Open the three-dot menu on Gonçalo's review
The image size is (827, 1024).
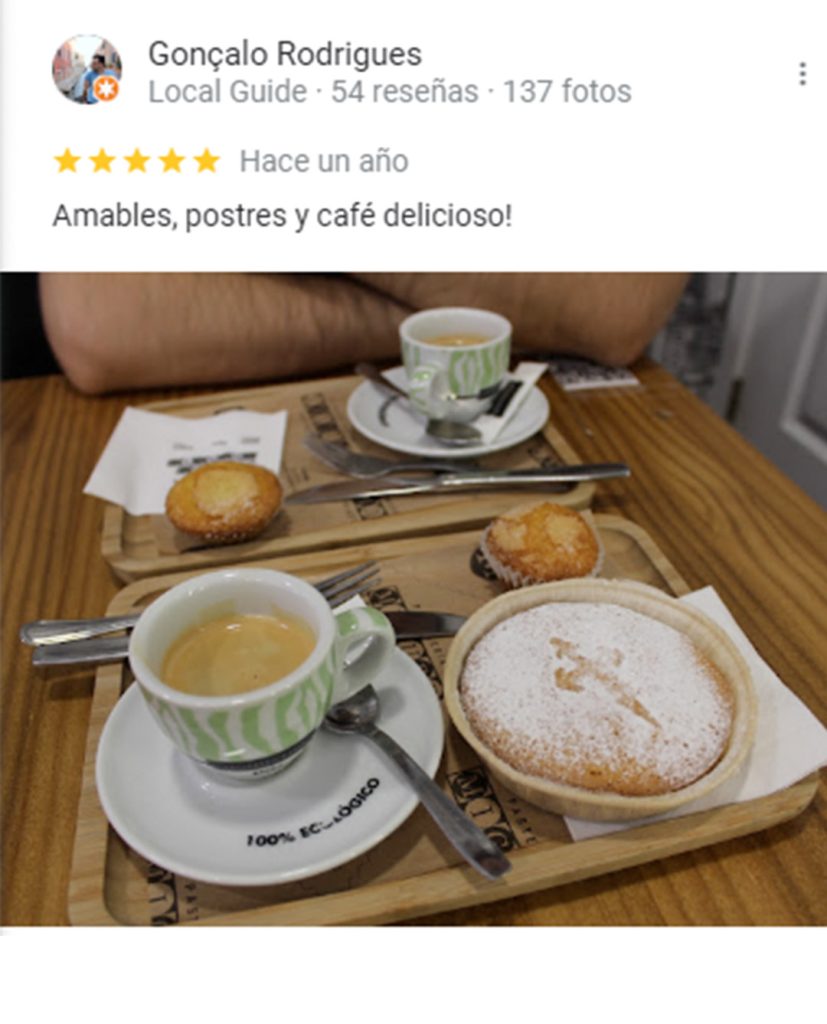tap(802, 74)
